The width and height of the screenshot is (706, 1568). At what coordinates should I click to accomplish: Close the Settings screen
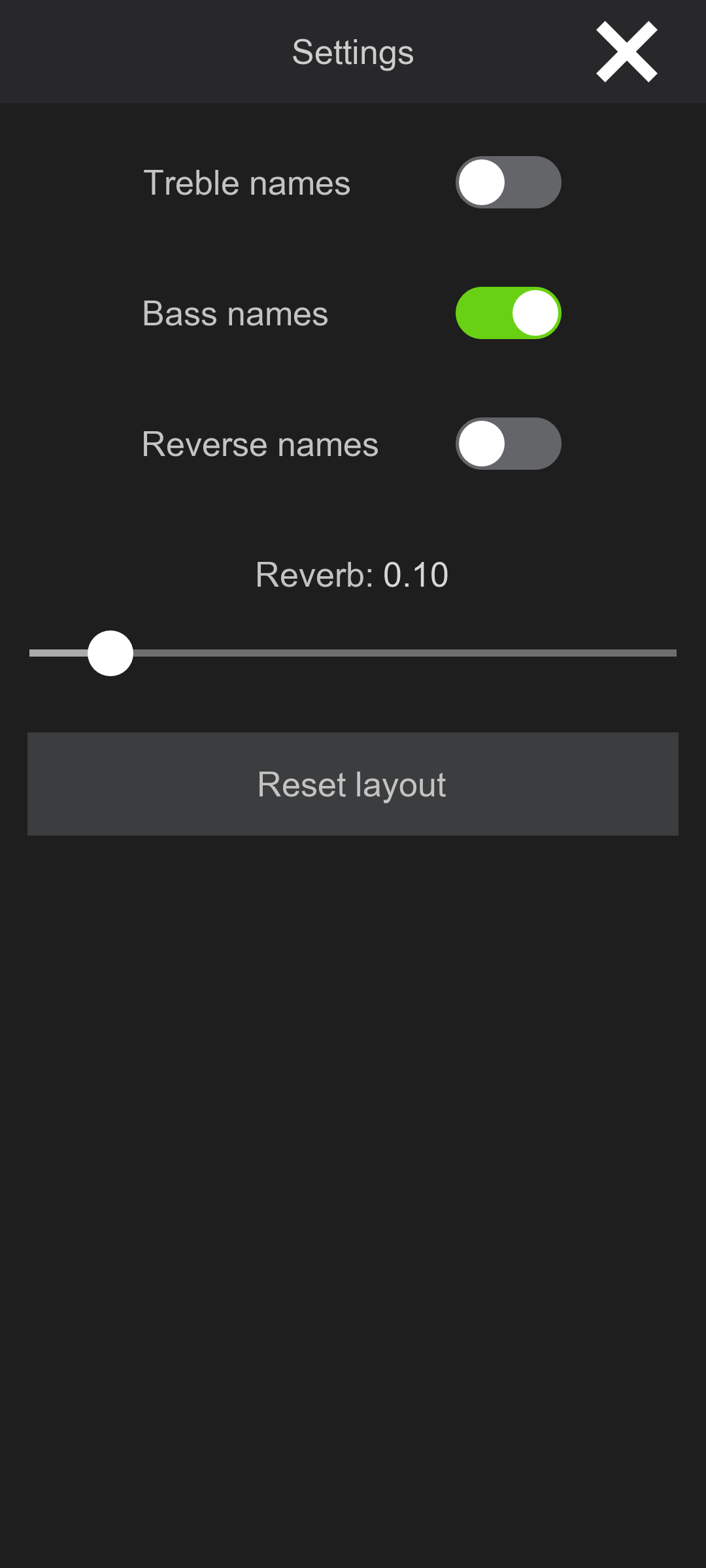(626, 52)
